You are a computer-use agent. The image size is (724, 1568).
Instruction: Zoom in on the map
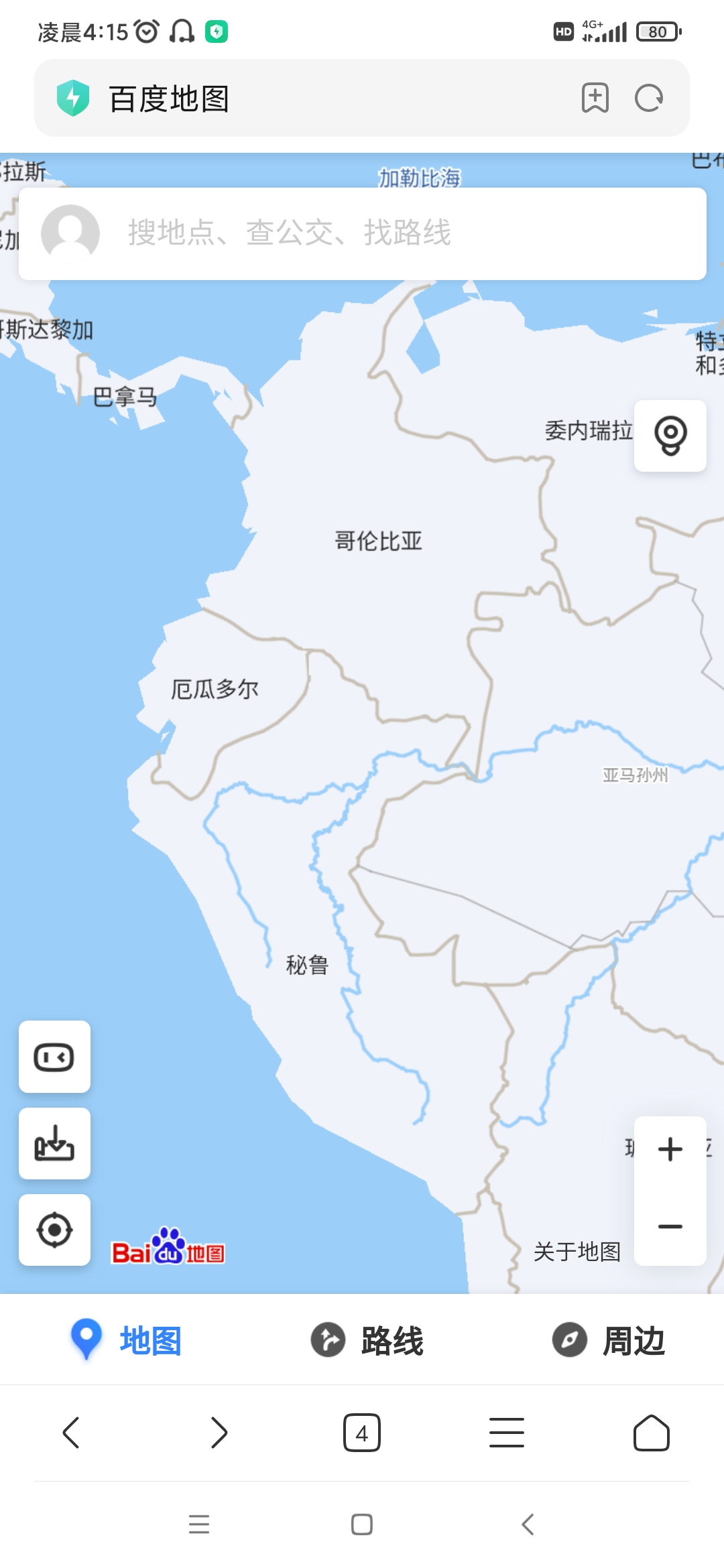[670, 1149]
